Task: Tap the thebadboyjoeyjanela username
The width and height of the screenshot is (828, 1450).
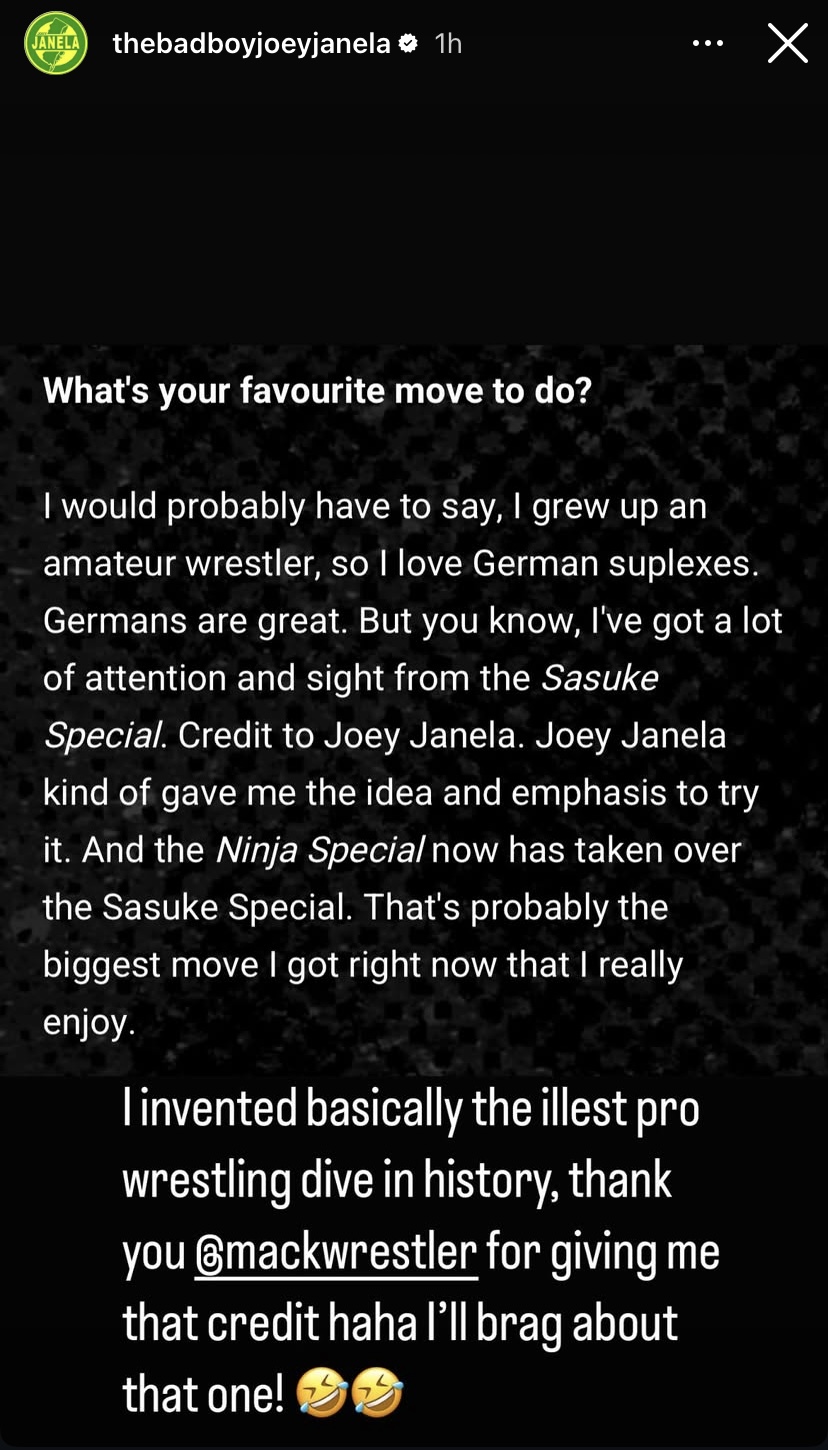Action: pyautogui.click(x=251, y=43)
